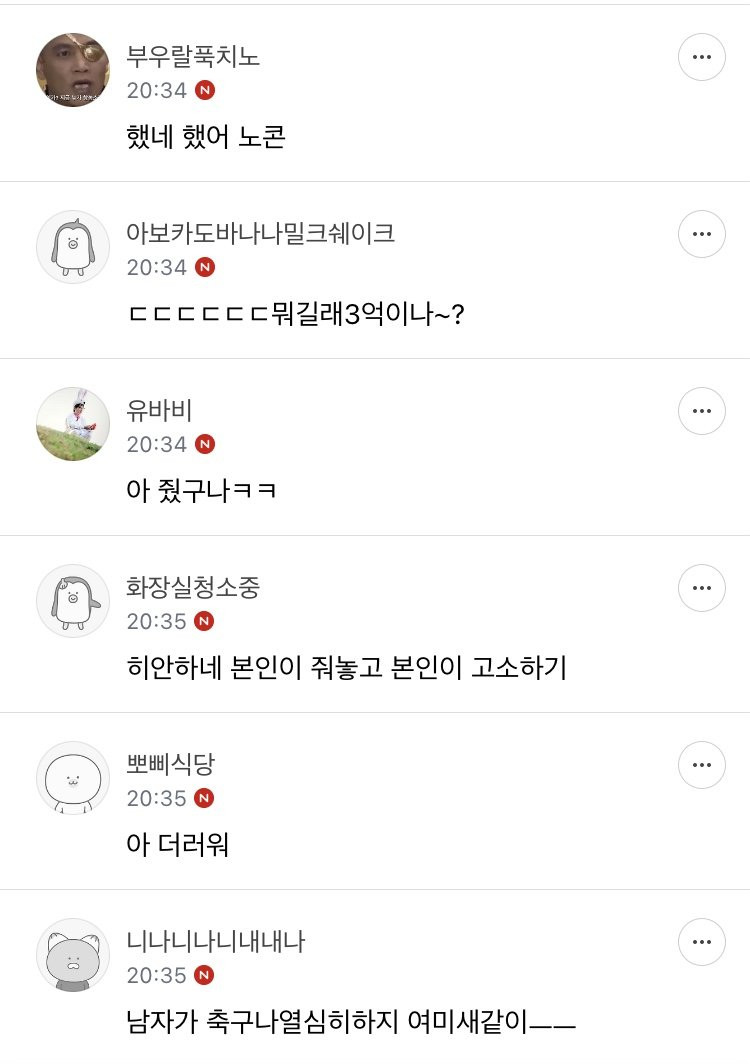
Task: View 부우랄푹치노's profile picture
Action: (73, 70)
